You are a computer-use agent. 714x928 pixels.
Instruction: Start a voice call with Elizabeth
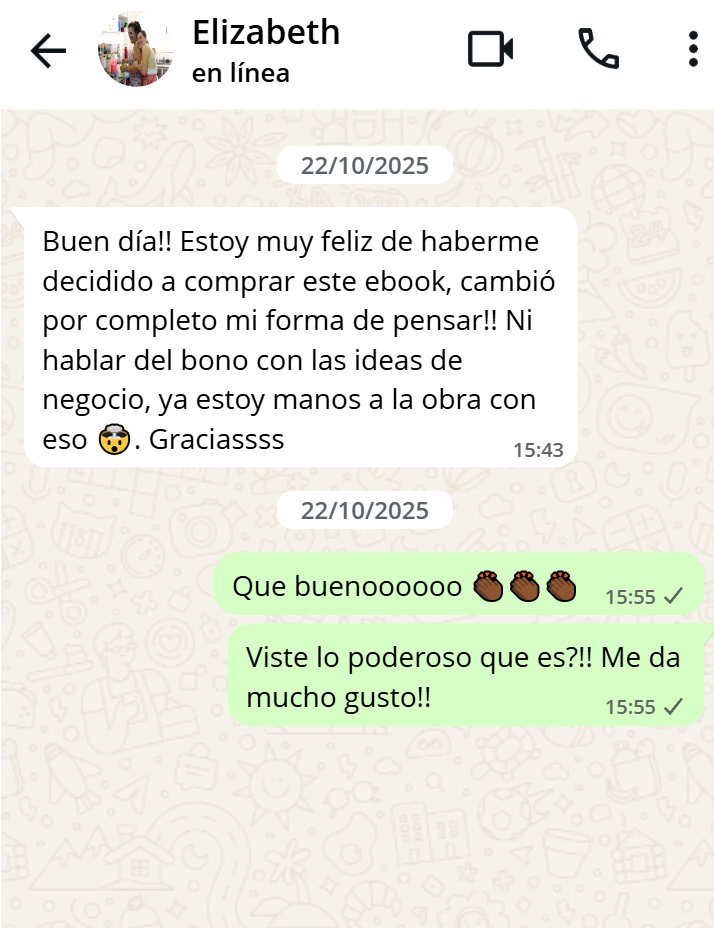tap(598, 49)
